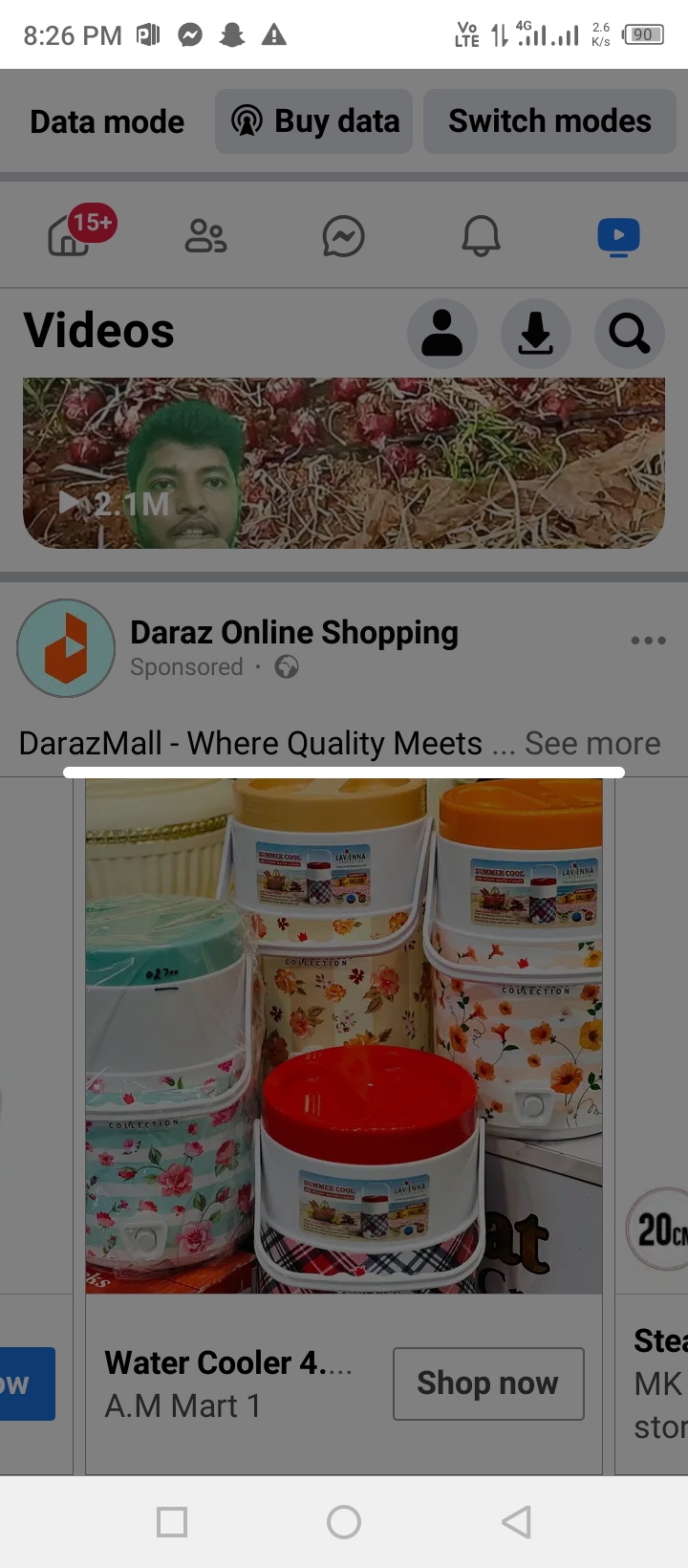Open the home feed tab
The width and height of the screenshot is (688, 1568).
click(70, 235)
